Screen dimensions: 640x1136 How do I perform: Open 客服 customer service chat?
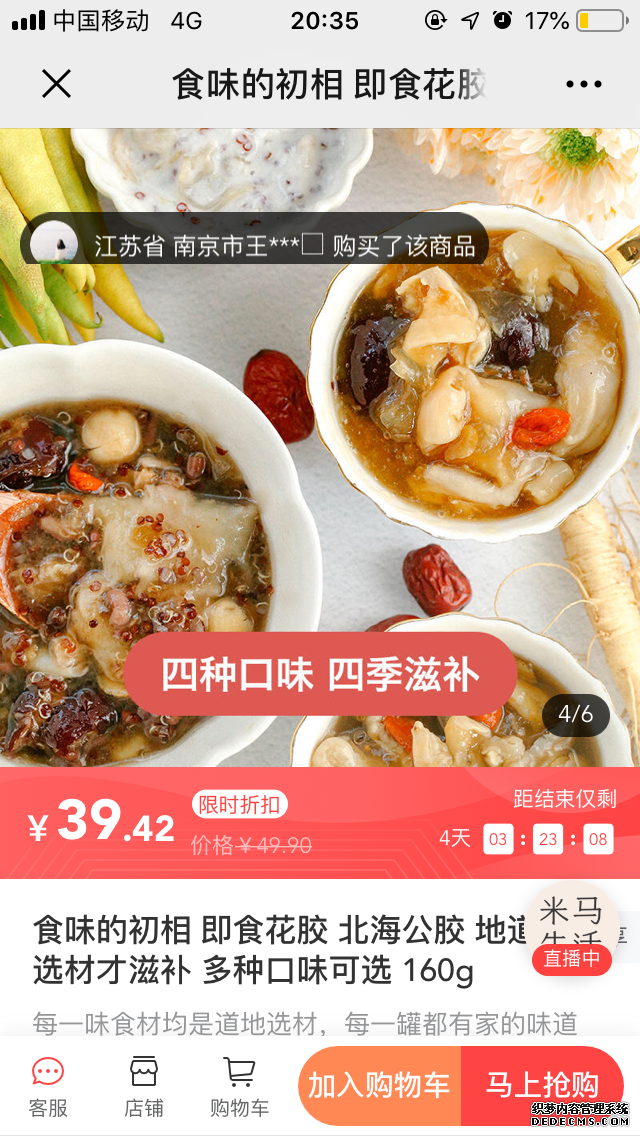point(48,1087)
